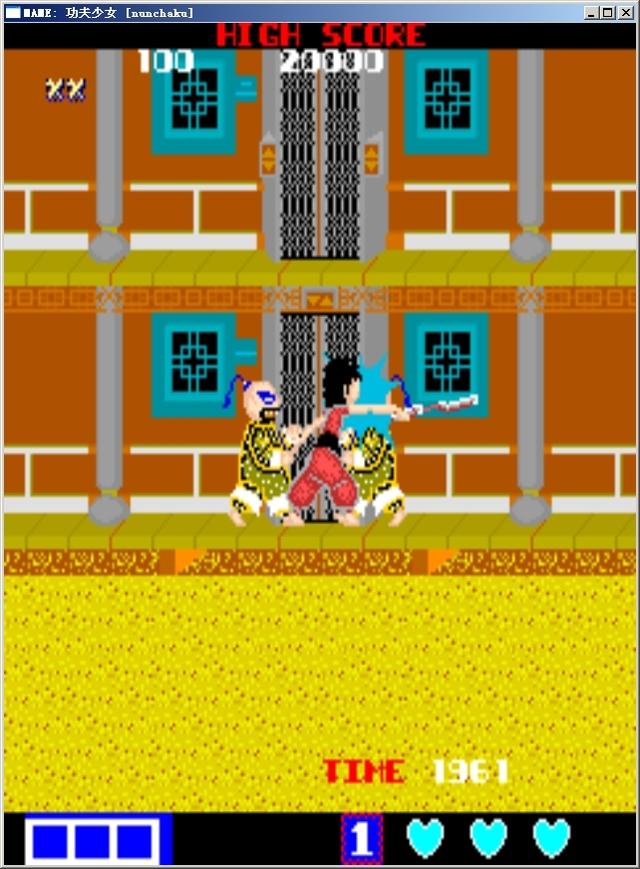Maximize the MAME window

[x=607, y=12]
